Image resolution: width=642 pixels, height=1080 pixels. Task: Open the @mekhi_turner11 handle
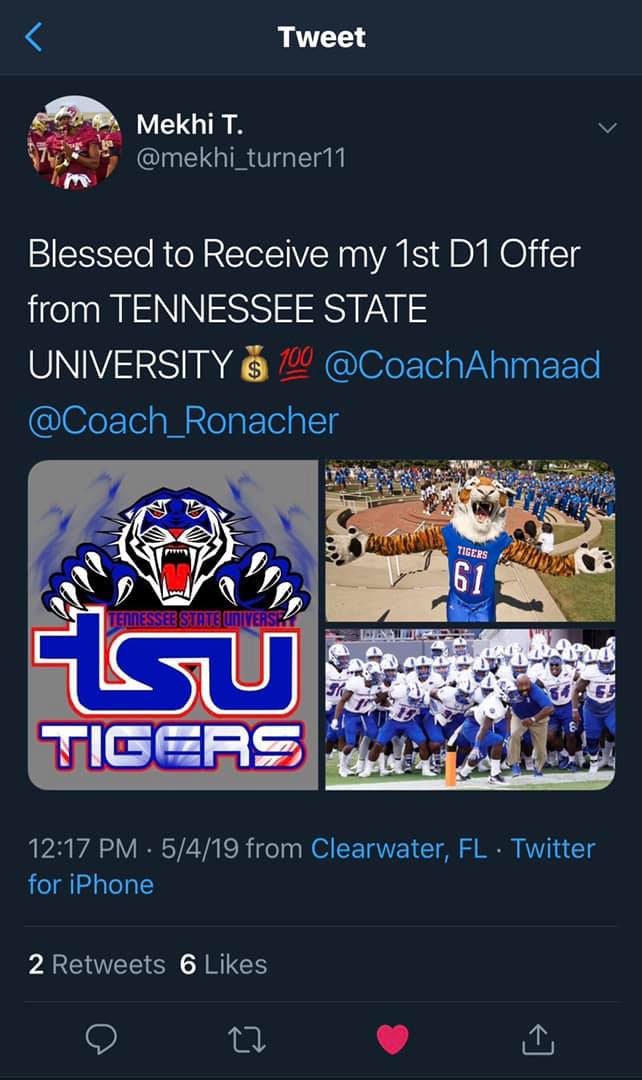click(x=241, y=158)
